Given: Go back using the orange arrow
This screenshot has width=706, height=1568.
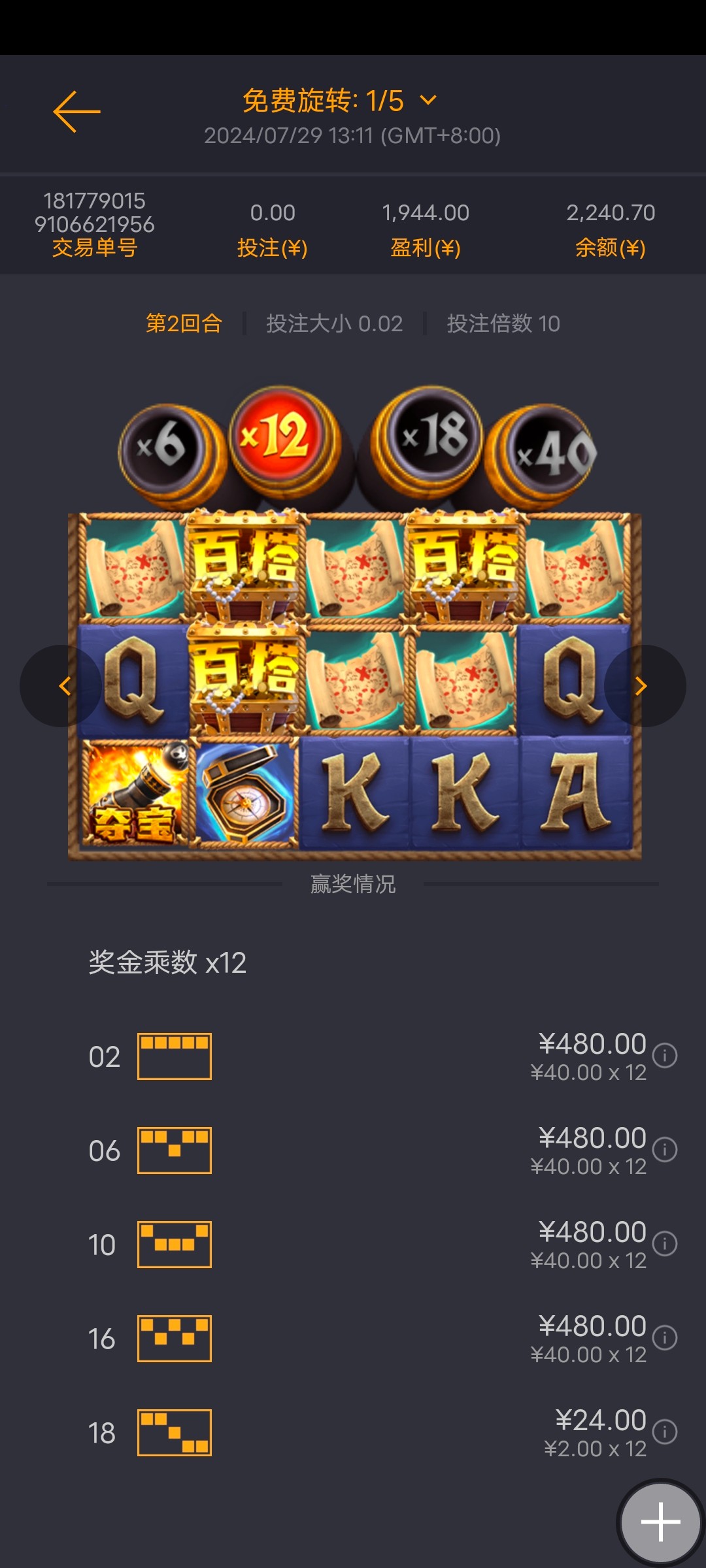Looking at the screenshot, I should pyautogui.click(x=76, y=112).
